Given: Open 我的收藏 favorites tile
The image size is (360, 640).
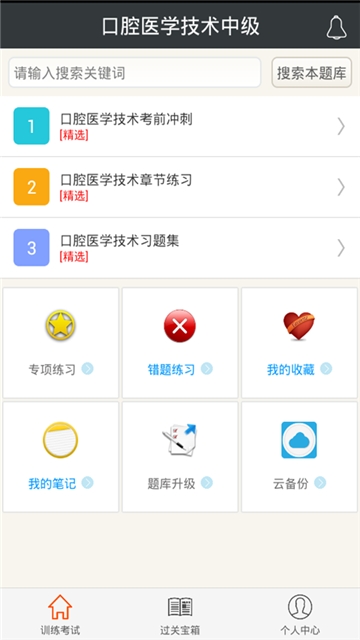Looking at the screenshot, I should (299, 343).
